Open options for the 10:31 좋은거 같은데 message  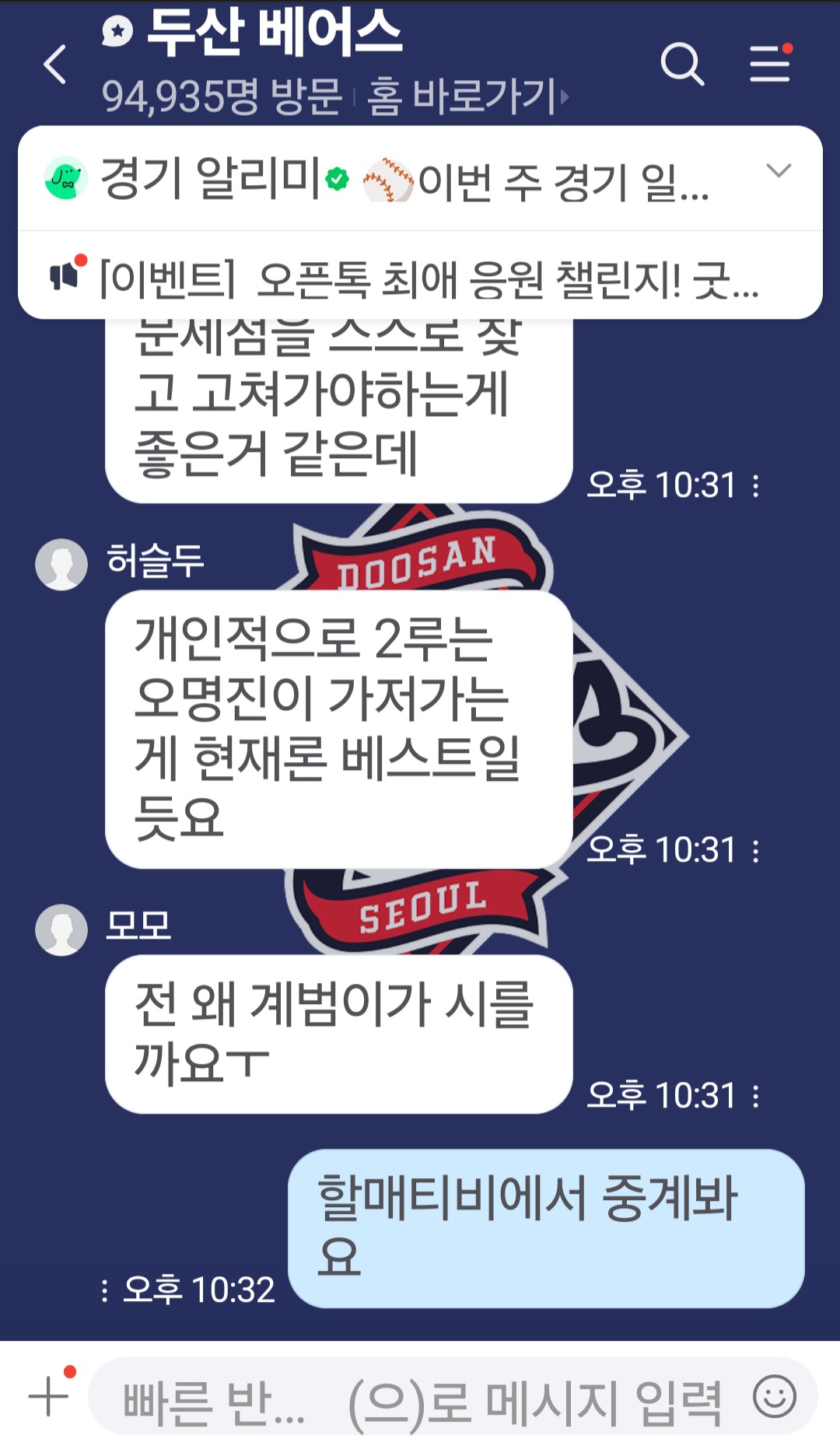[x=756, y=486]
